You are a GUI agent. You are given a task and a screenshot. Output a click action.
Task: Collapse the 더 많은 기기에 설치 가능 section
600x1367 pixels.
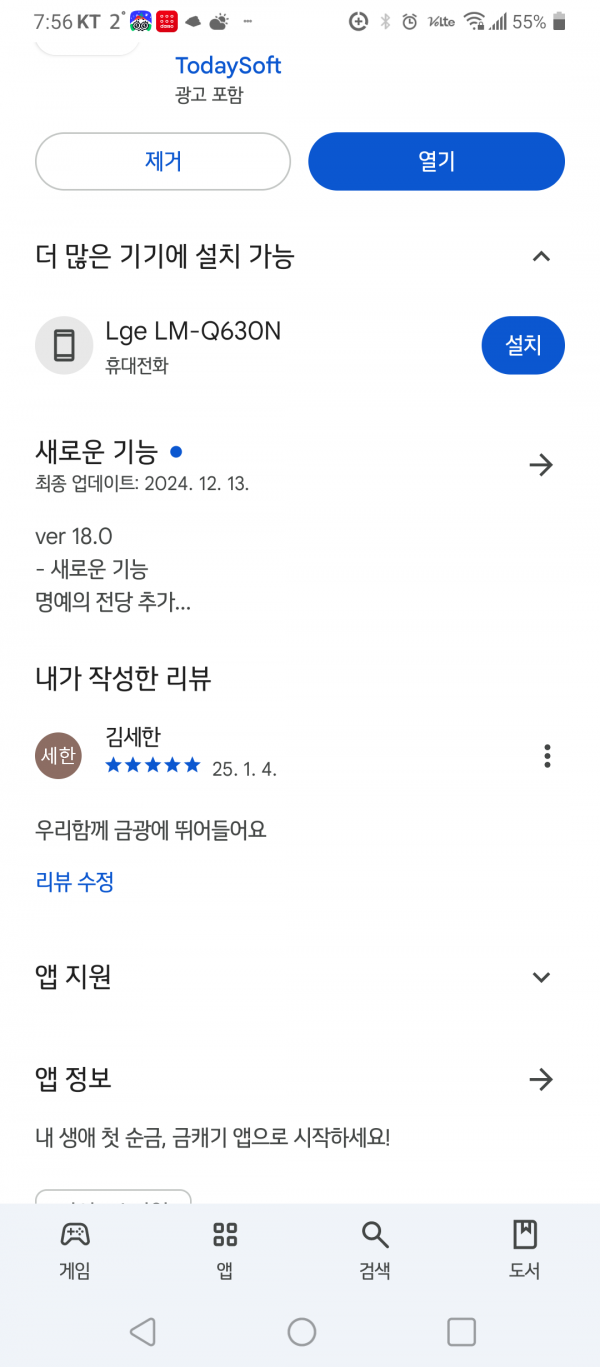[x=541, y=257]
